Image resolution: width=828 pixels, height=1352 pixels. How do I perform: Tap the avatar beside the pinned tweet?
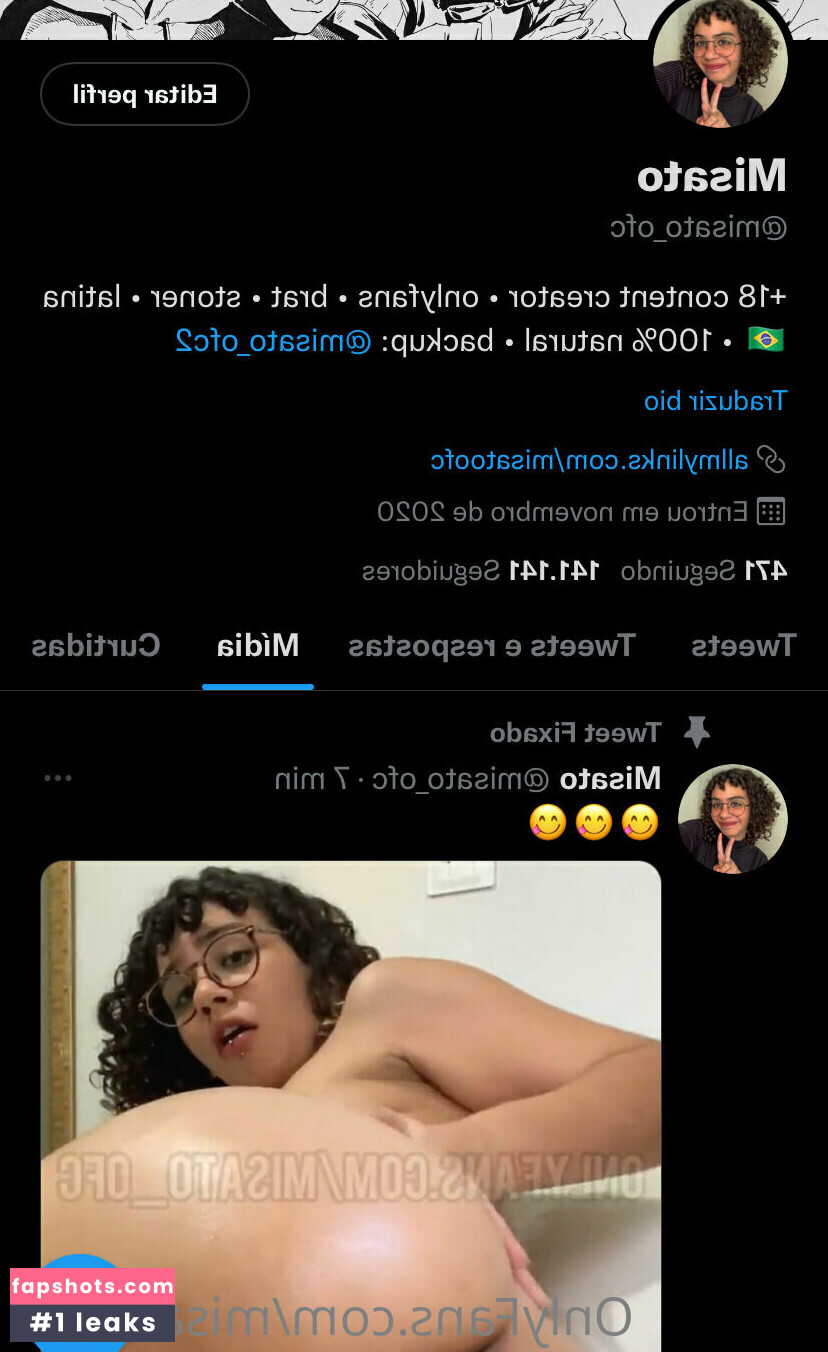(732, 819)
